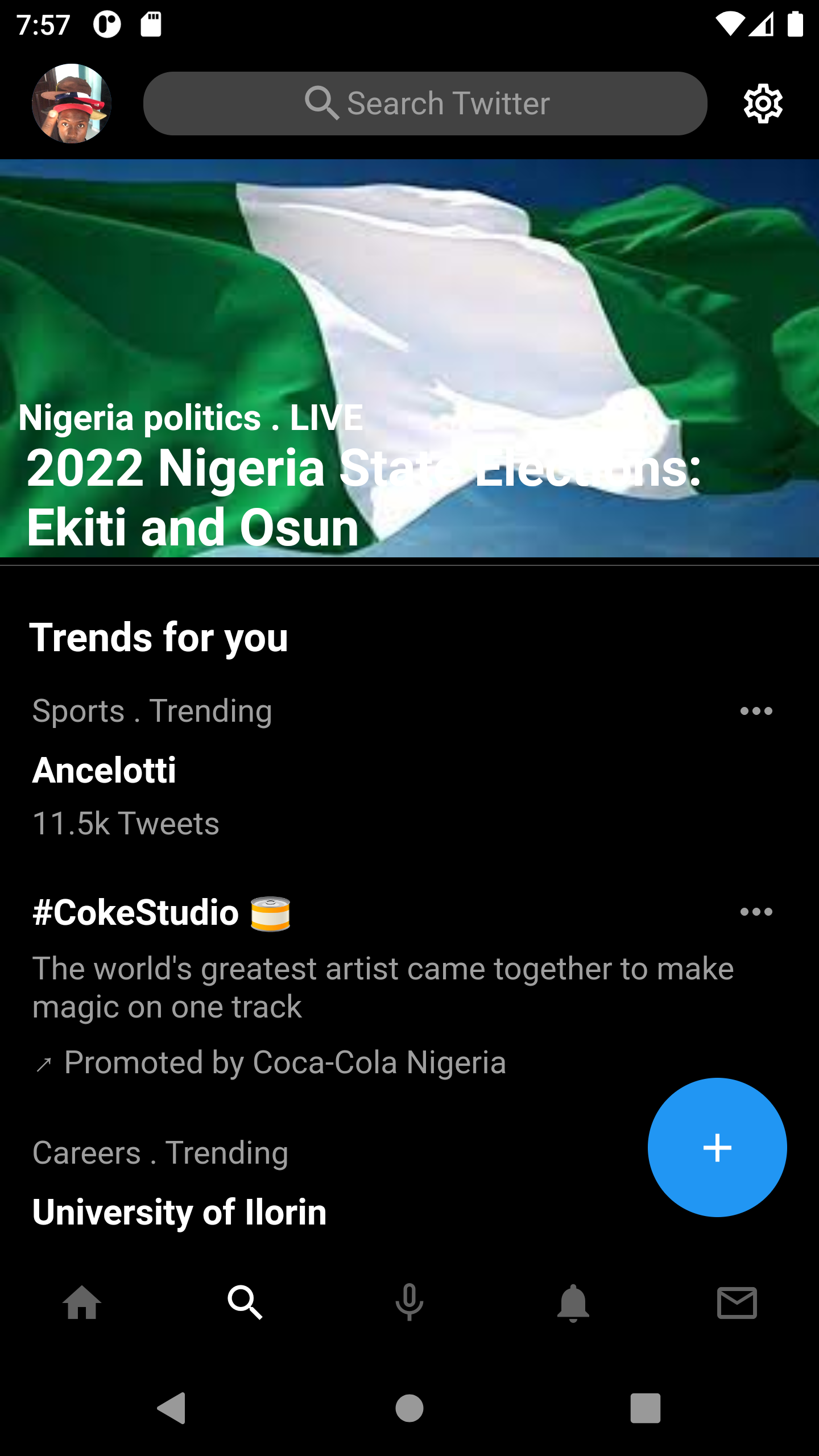Open the profile avatar menu
Viewport: 819px width, 1456px height.
[x=71, y=104]
